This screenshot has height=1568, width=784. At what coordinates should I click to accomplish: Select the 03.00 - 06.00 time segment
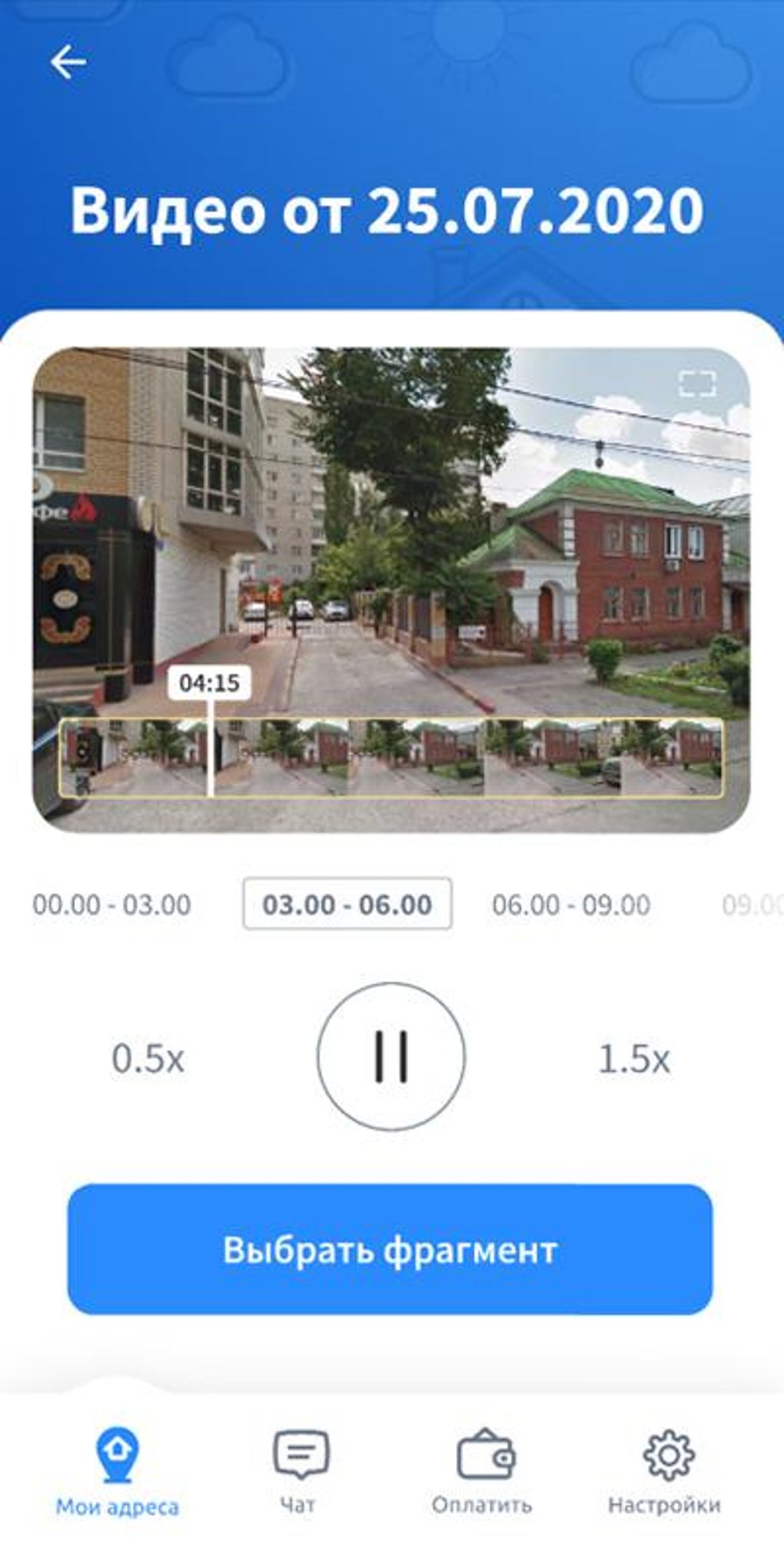tap(347, 904)
